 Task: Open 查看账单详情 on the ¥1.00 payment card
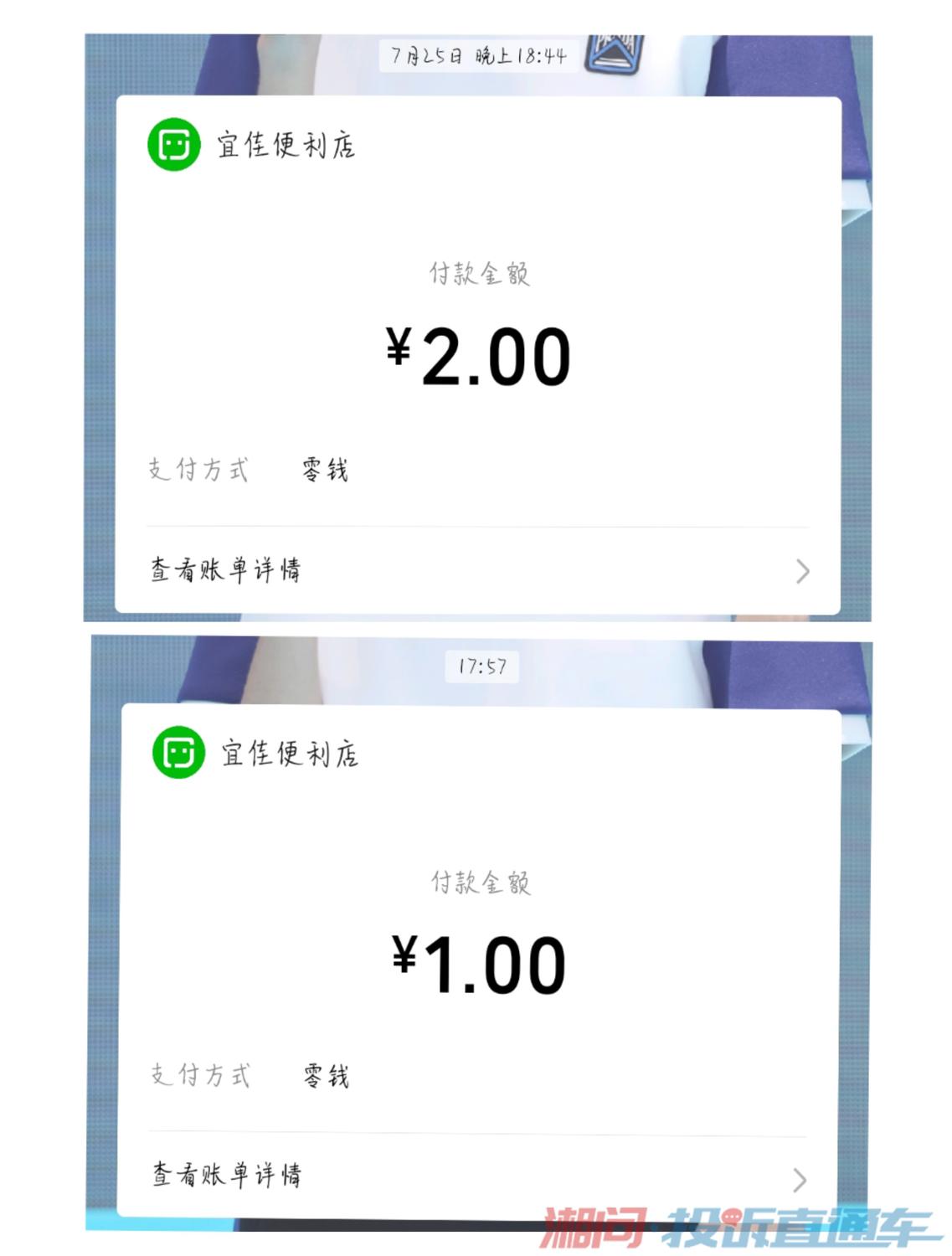(226, 1176)
